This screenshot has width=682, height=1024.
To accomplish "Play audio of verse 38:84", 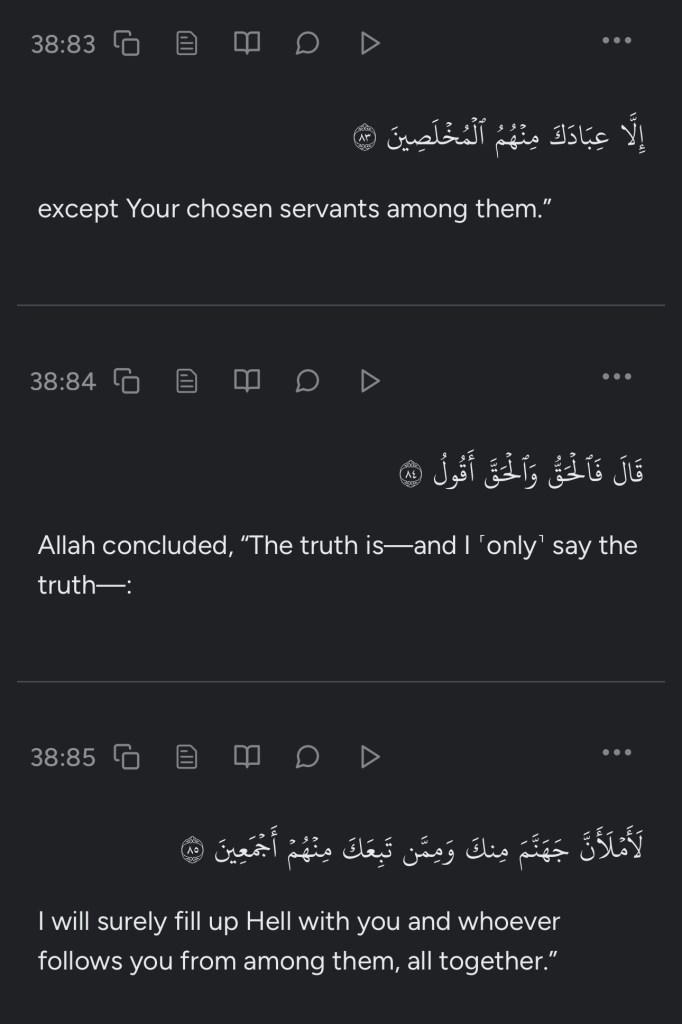I will click(369, 381).
